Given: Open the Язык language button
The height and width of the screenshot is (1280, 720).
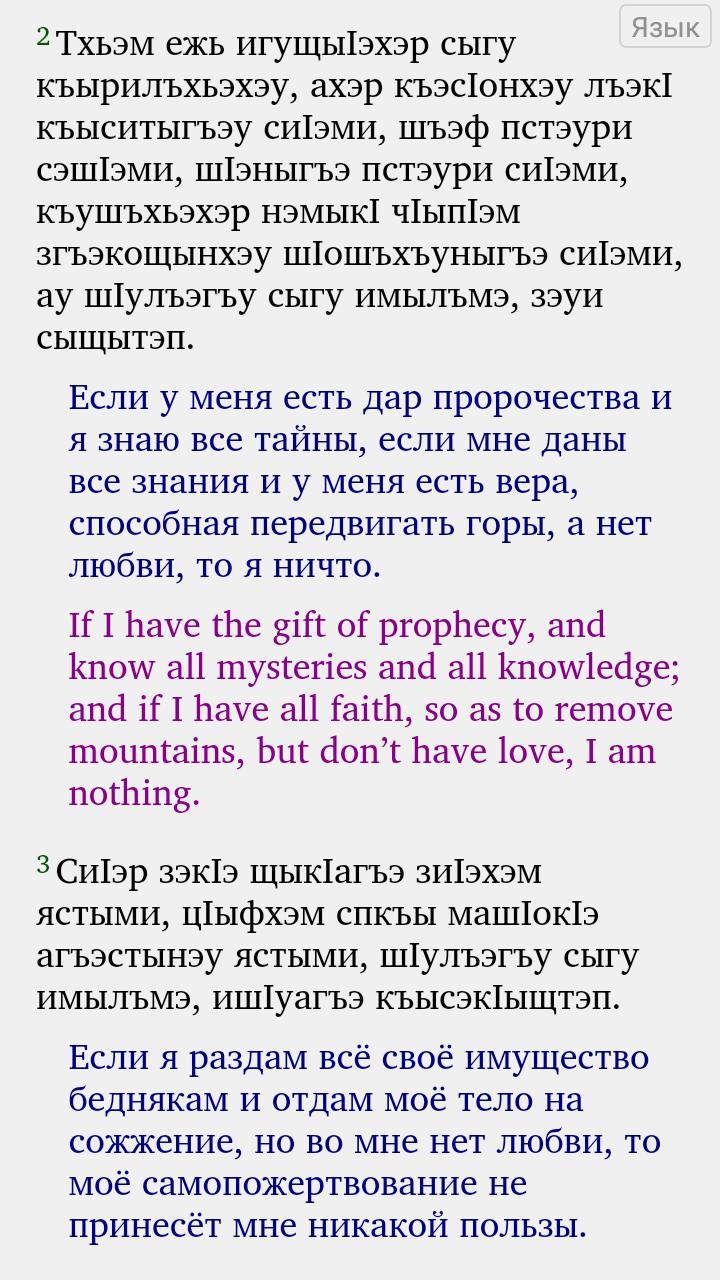Looking at the screenshot, I should 665,27.
